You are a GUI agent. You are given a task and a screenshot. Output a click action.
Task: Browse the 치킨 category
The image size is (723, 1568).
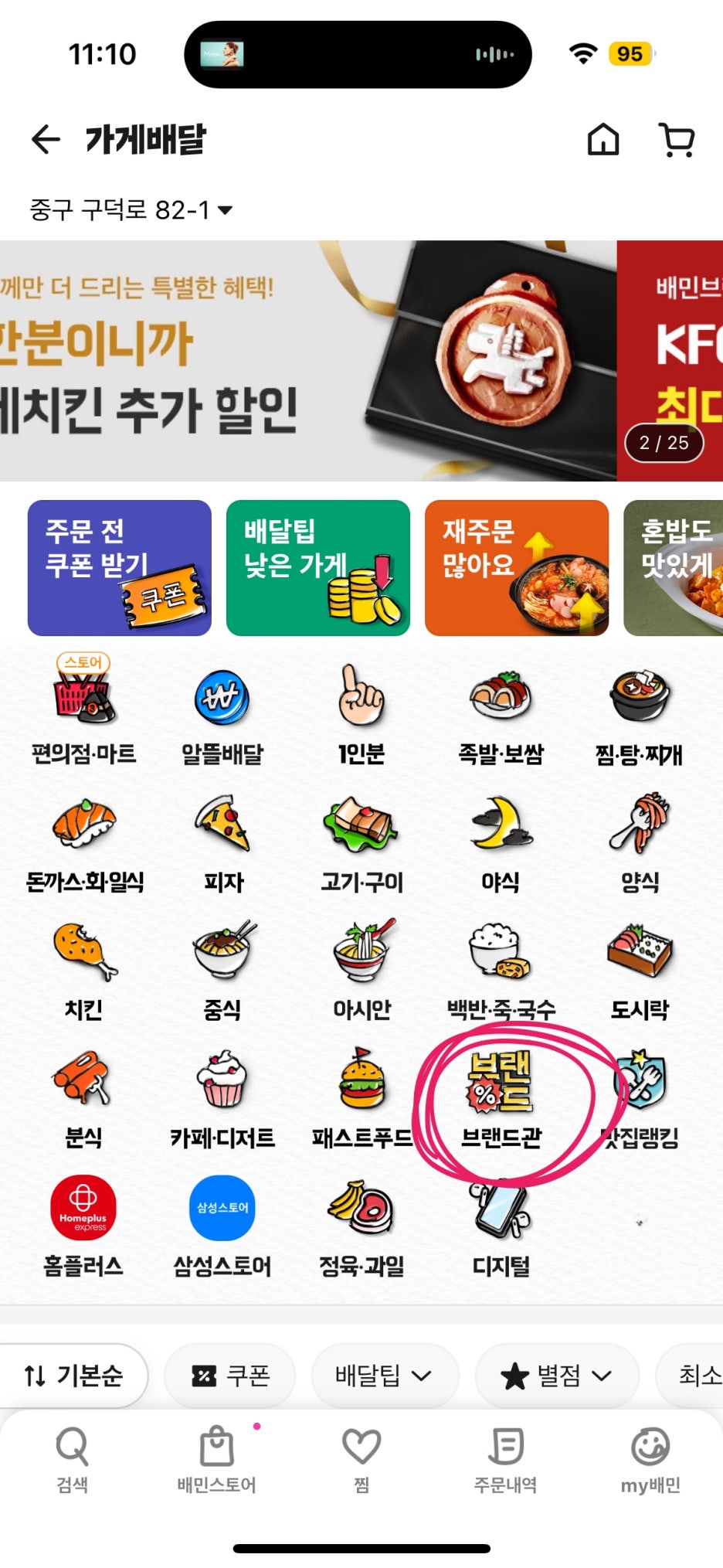pos(83,971)
